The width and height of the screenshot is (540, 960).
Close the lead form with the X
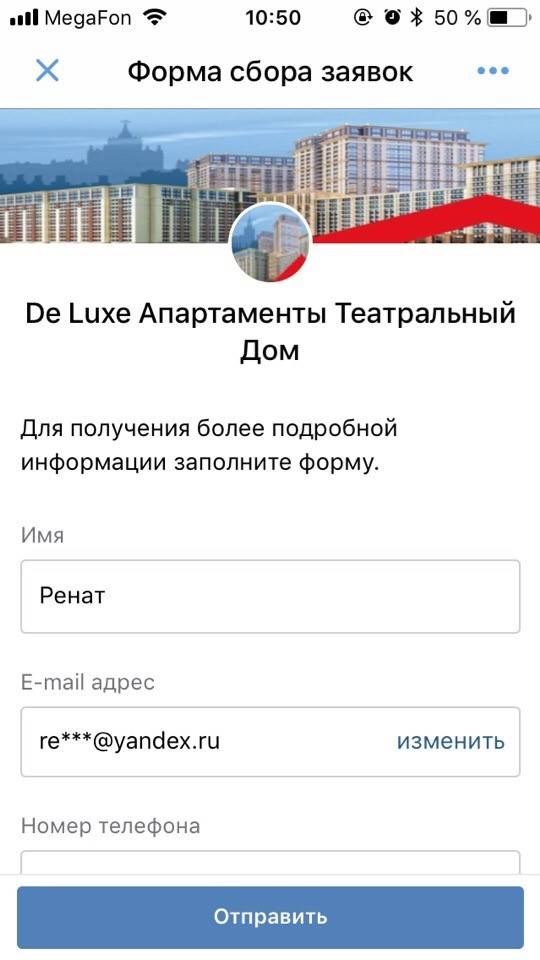(47, 71)
